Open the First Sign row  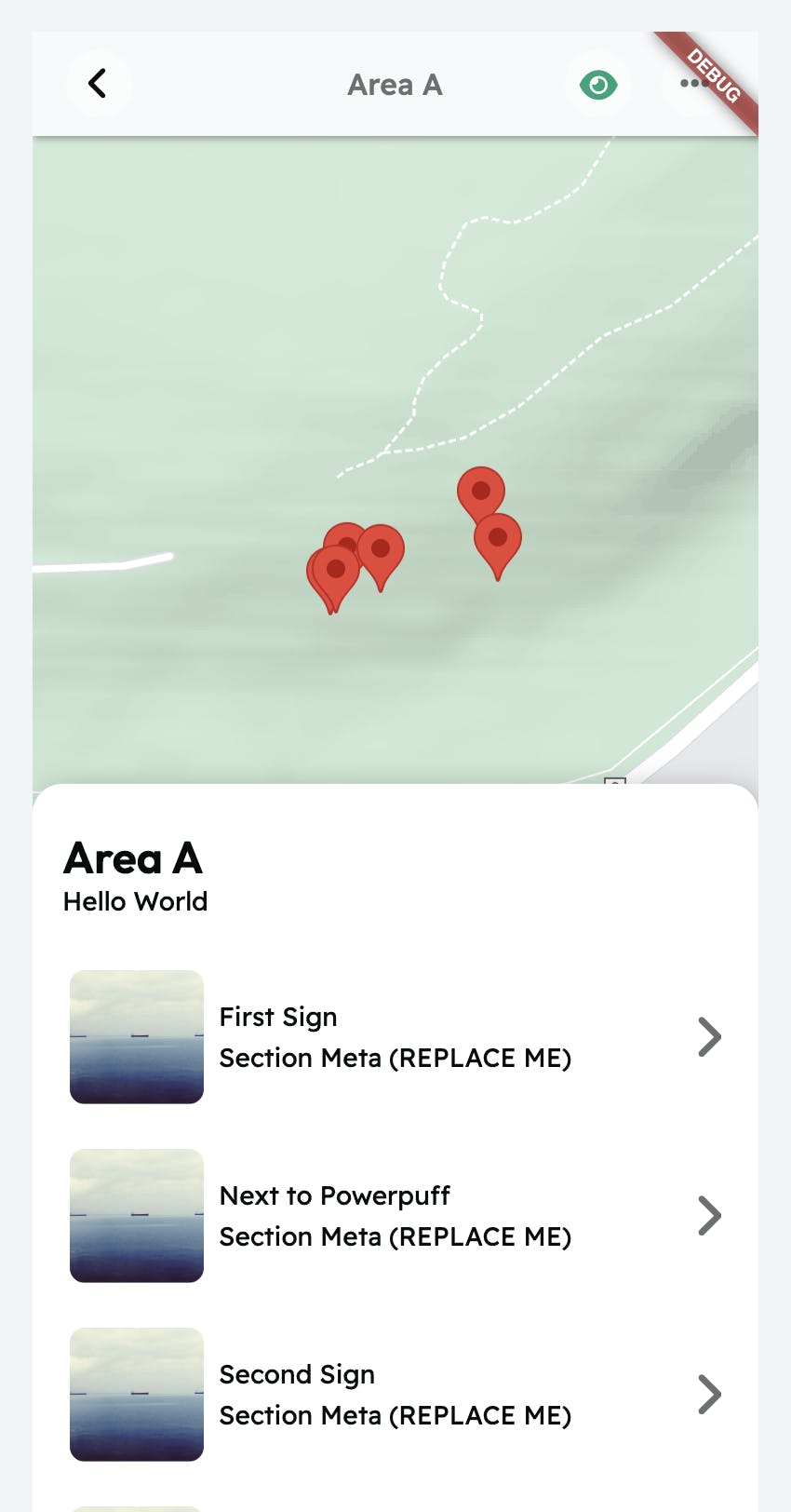pyautogui.click(x=395, y=1037)
